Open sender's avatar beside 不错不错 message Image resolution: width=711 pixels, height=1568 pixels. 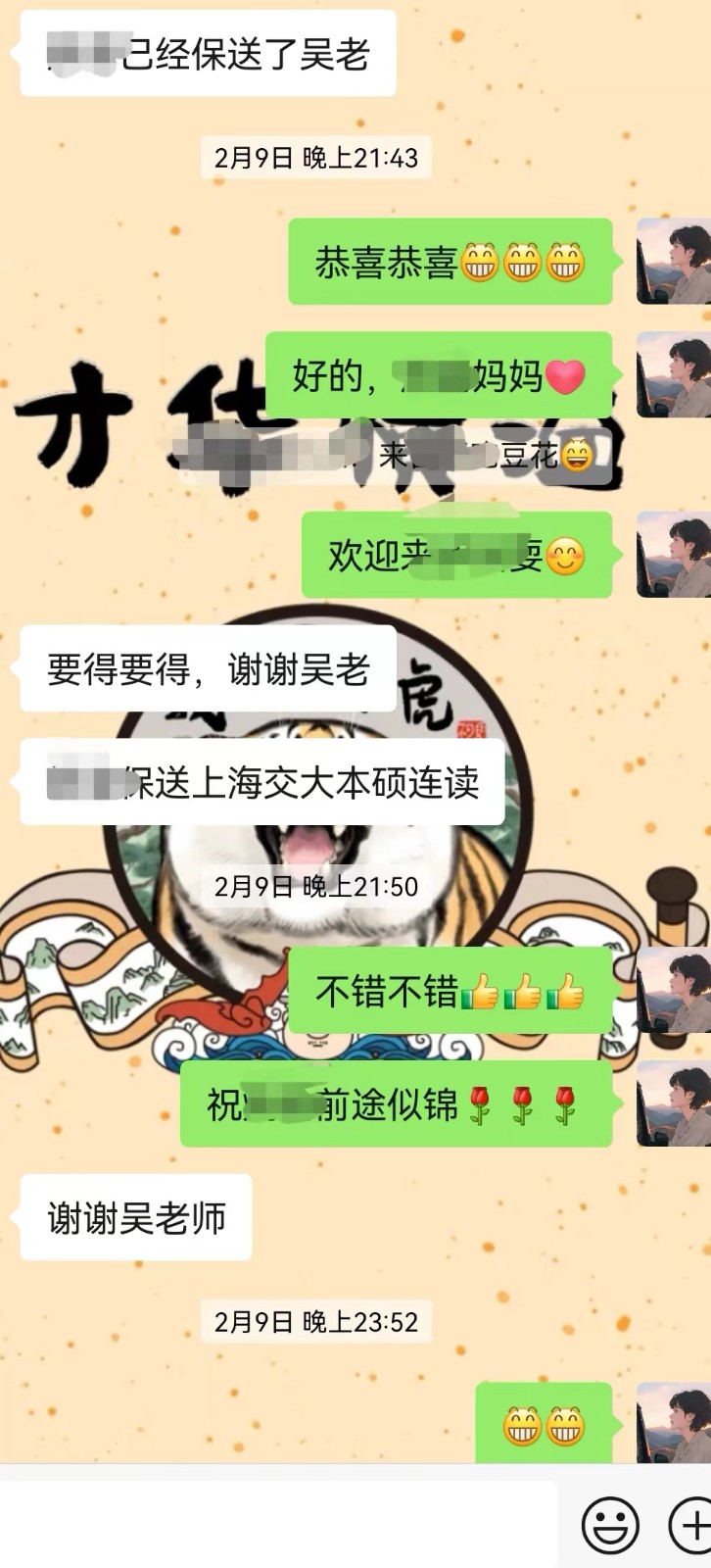tap(674, 990)
